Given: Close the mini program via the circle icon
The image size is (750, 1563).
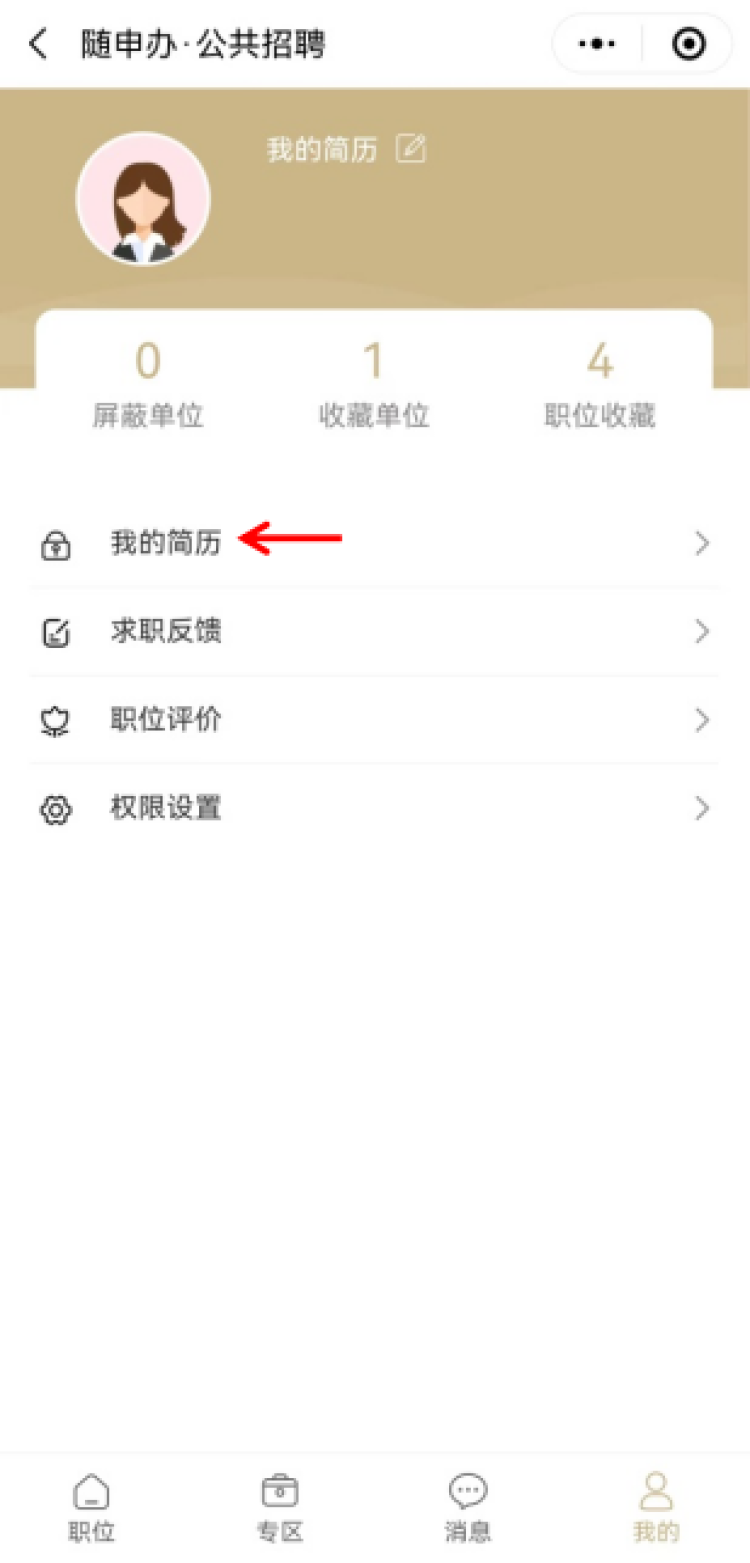Looking at the screenshot, I should point(688,44).
